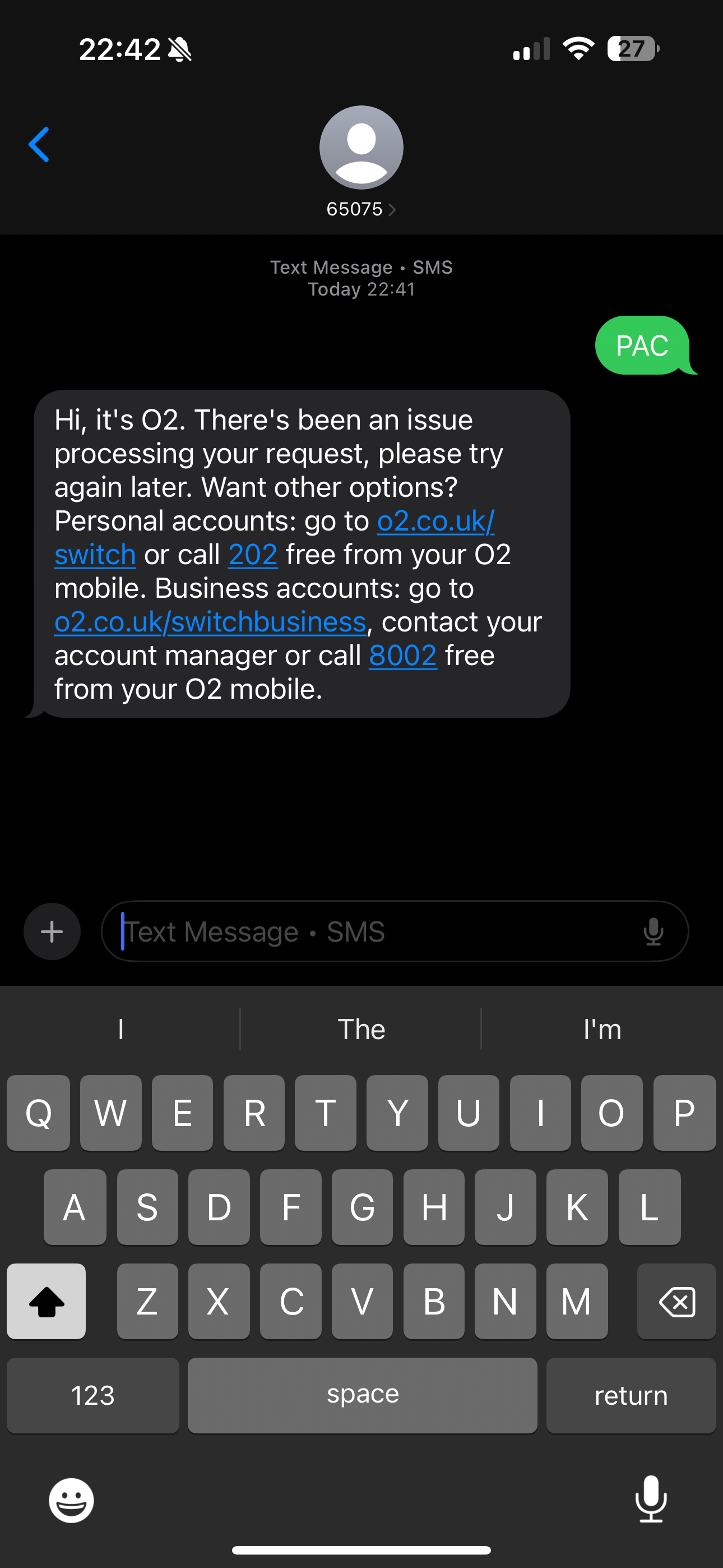723x1568 pixels.
Task: Tap the back chevron to return to conversations
Action: coord(38,144)
